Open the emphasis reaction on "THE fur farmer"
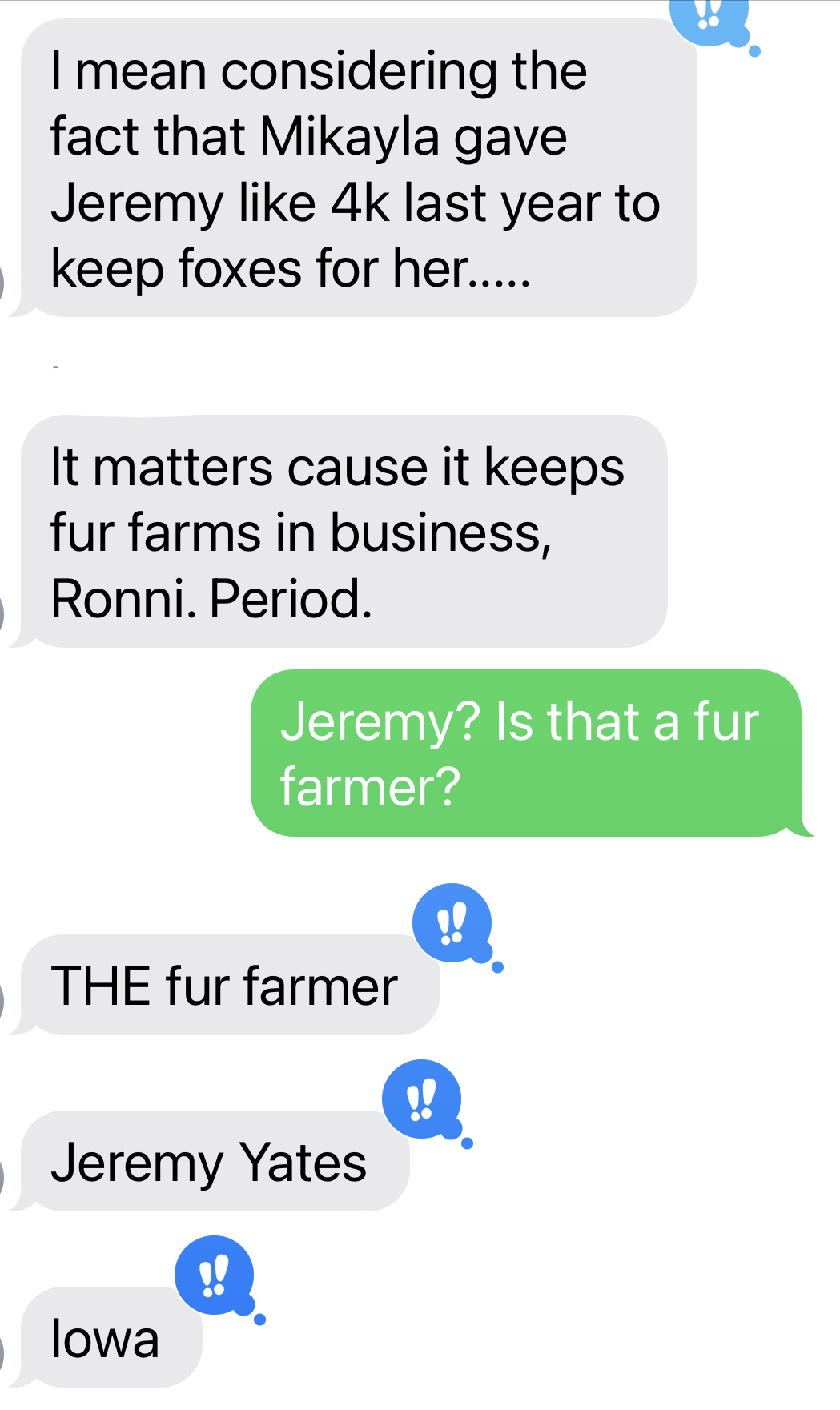This screenshot has height=1410, width=840. tap(452, 923)
